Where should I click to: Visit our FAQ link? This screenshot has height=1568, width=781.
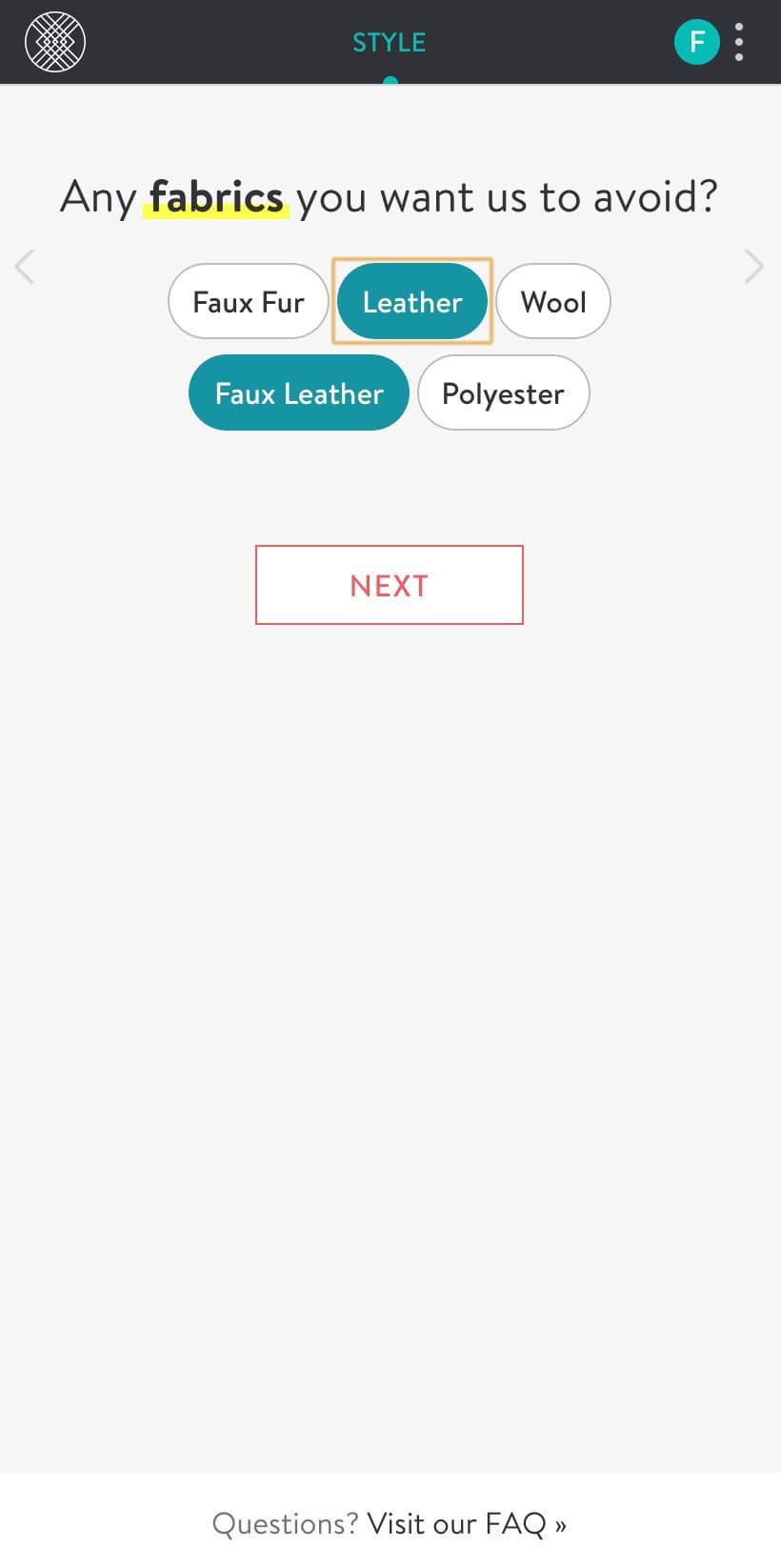click(x=467, y=1523)
